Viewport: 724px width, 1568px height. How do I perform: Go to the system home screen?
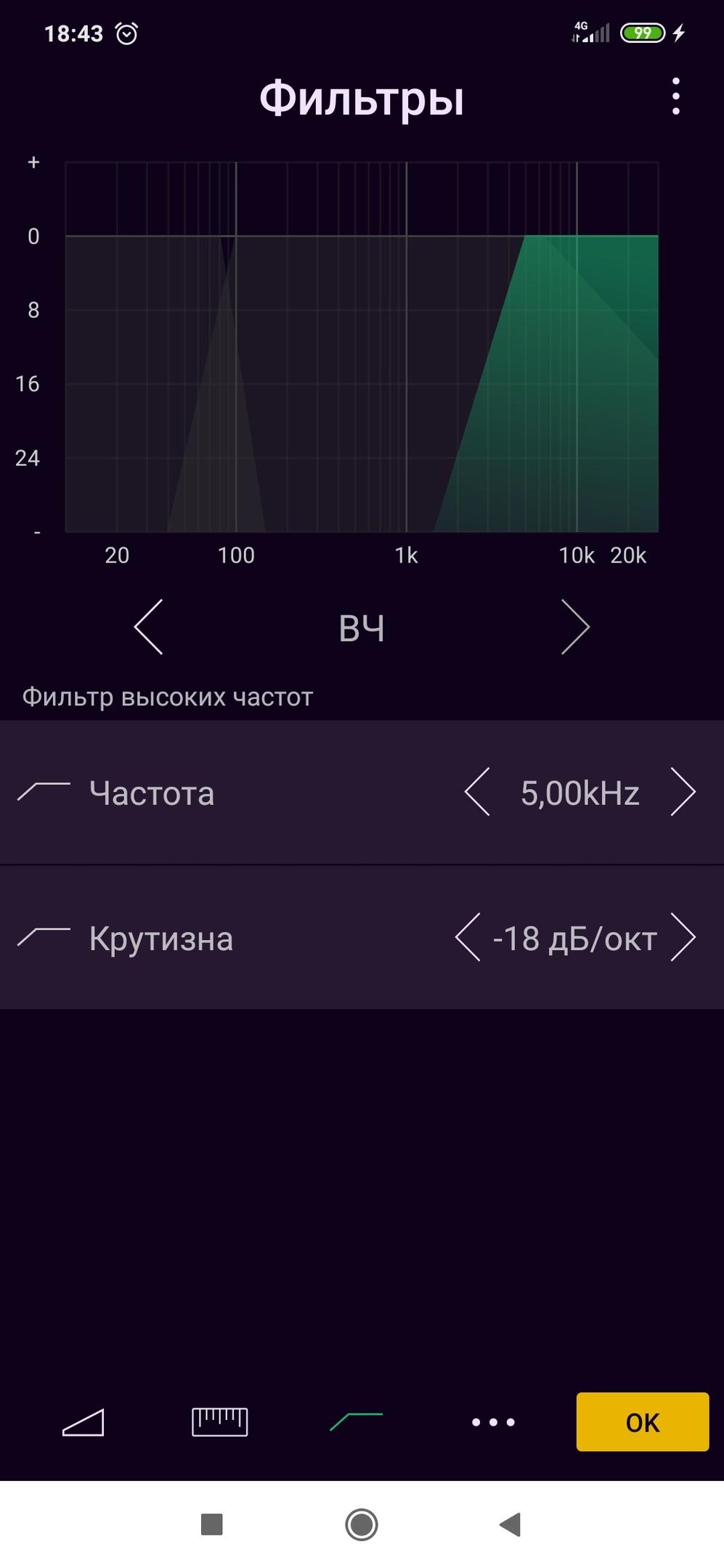[362, 1524]
